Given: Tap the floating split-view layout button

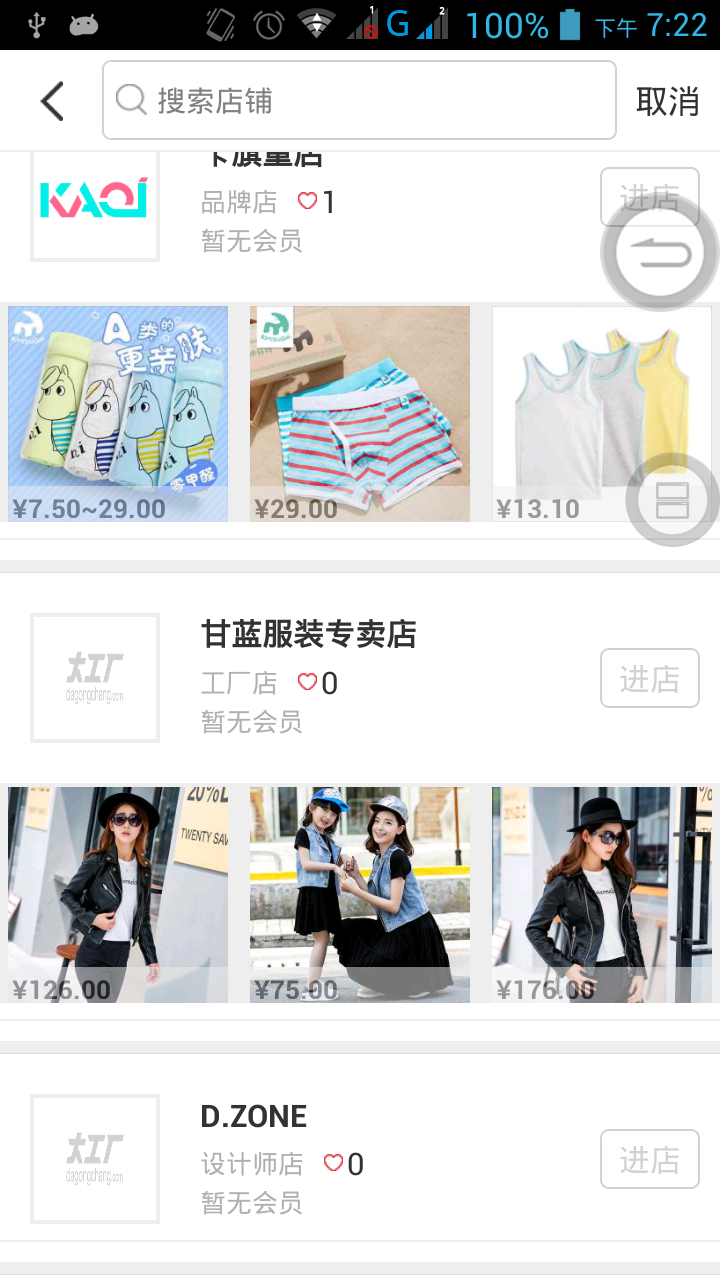Looking at the screenshot, I should pyautogui.click(x=672, y=500).
